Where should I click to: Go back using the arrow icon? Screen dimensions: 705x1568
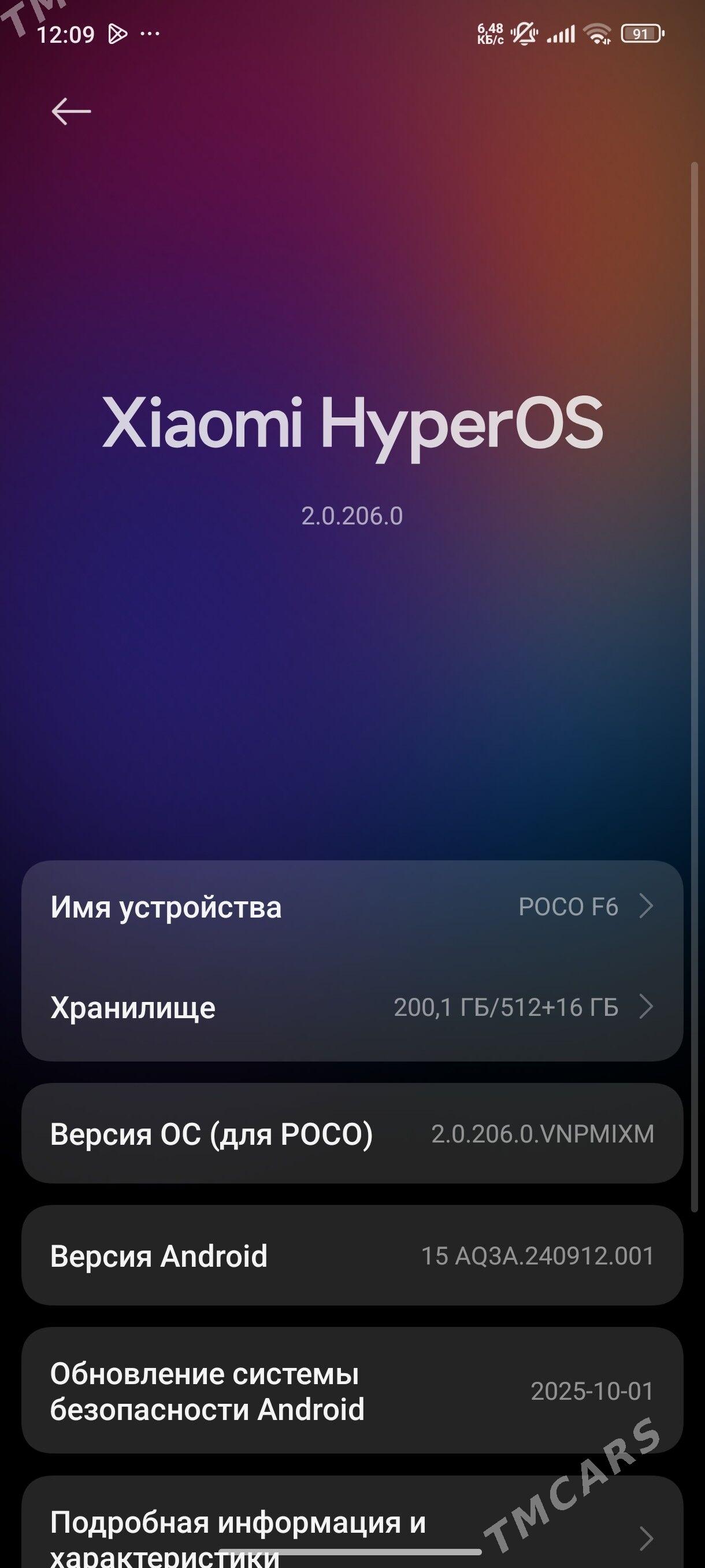(x=71, y=112)
